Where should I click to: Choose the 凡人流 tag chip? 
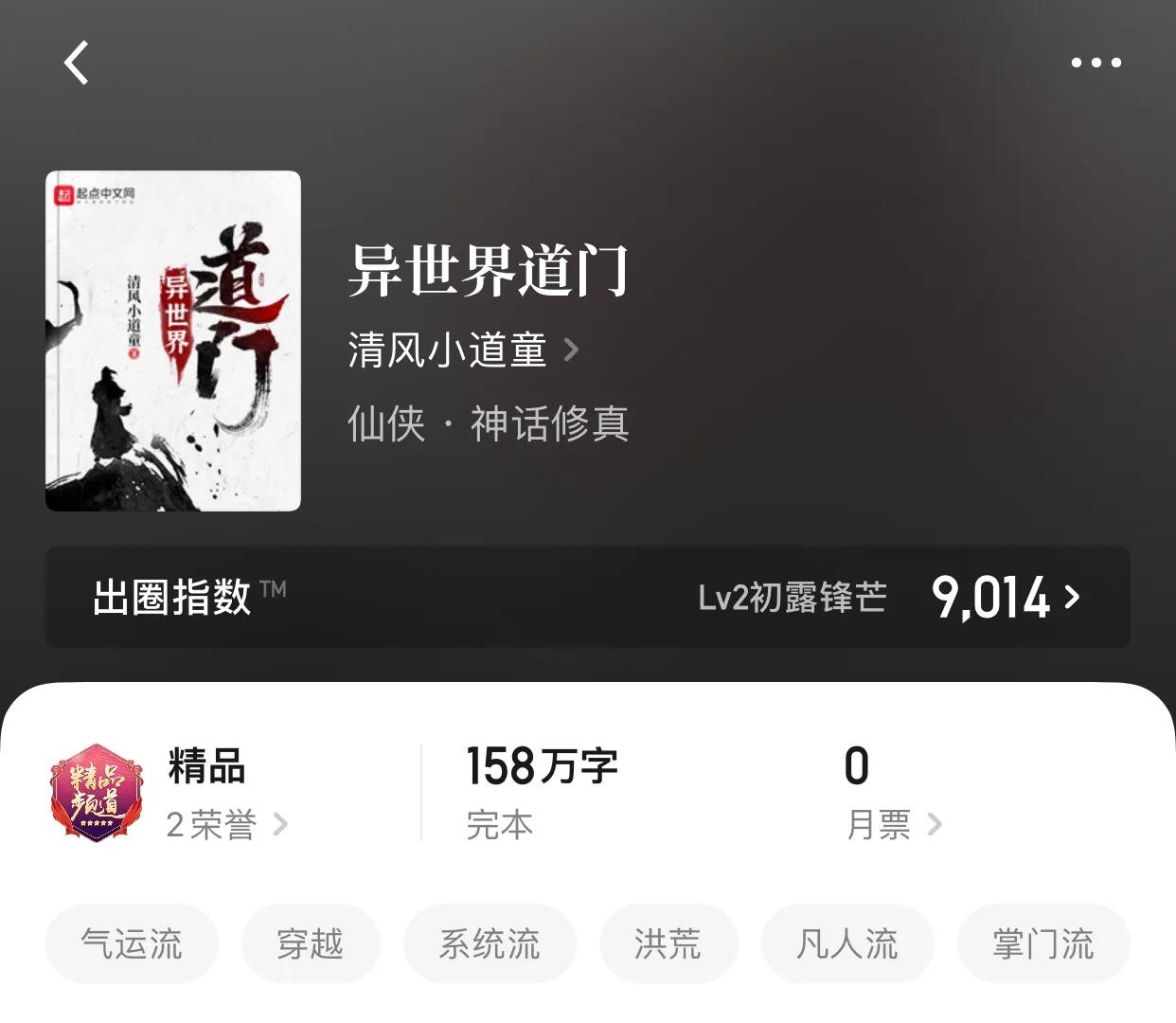click(x=847, y=943)
